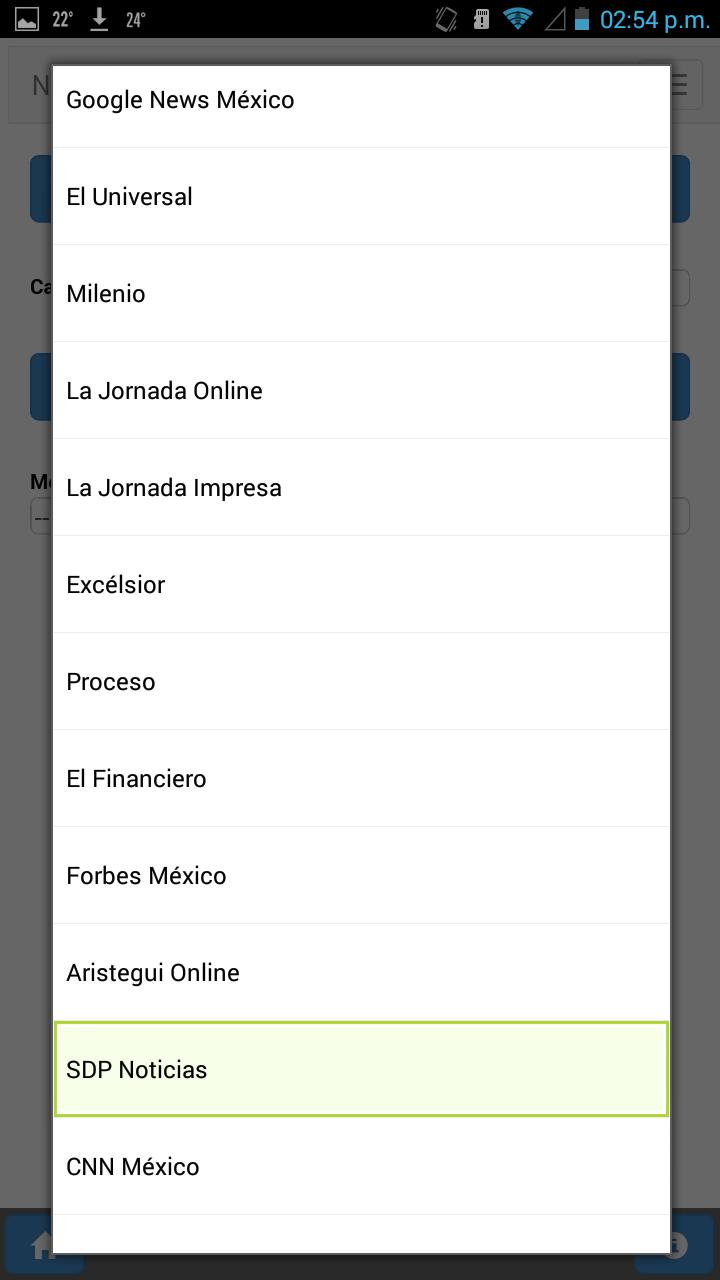Pick Proceso from the list
The image size is (720, 1280).
[x=360, y=682]
